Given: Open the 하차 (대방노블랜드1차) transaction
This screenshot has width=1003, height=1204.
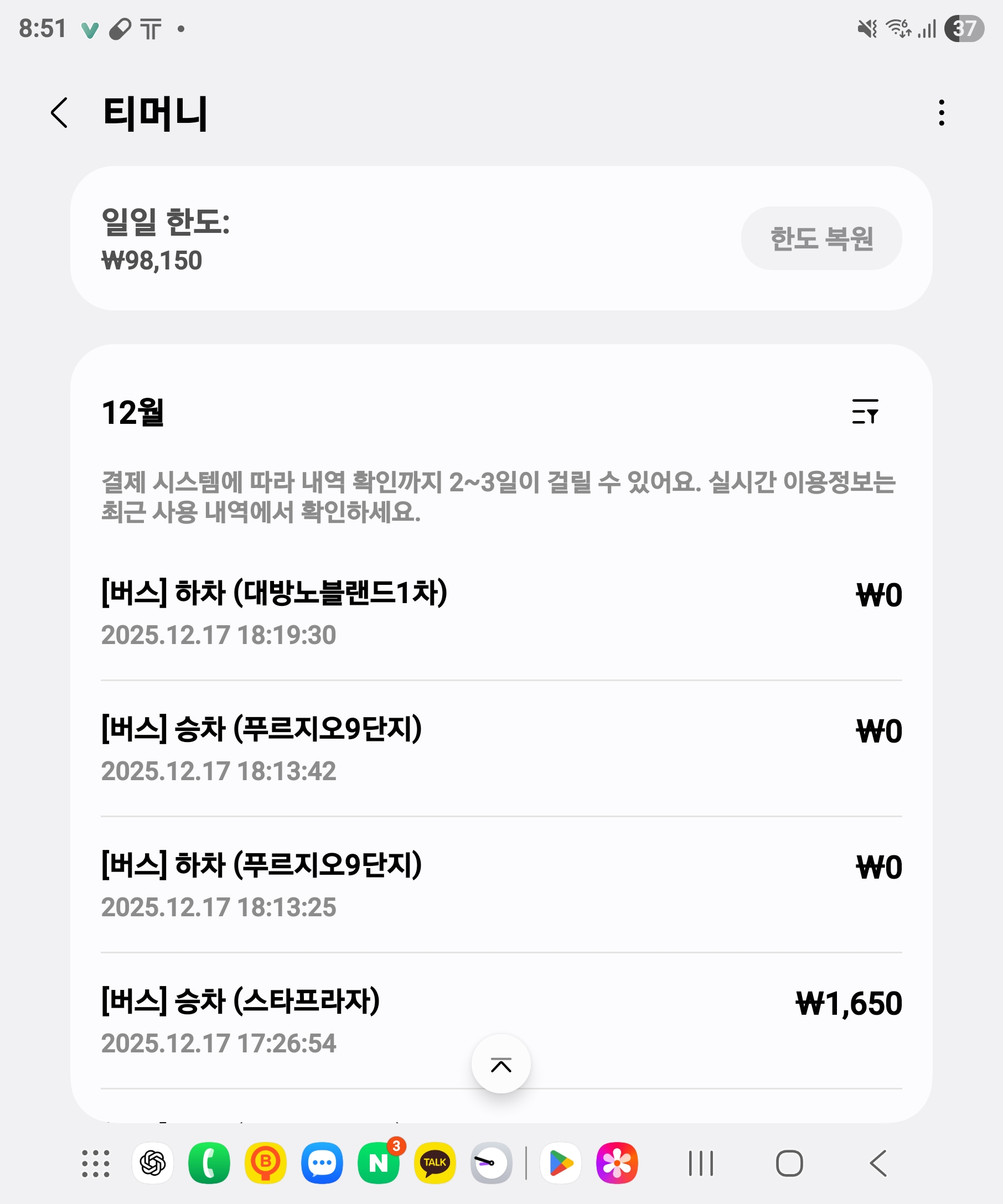Looking at the screenshot, I should (x=500, y=613).
